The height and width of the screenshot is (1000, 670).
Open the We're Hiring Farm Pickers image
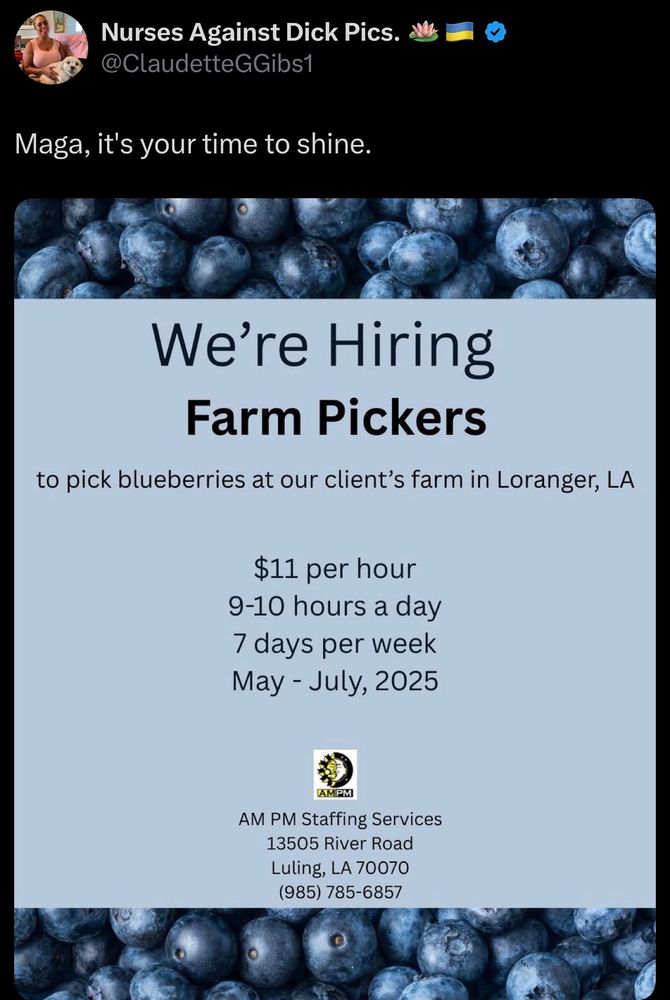pos(335,599)
